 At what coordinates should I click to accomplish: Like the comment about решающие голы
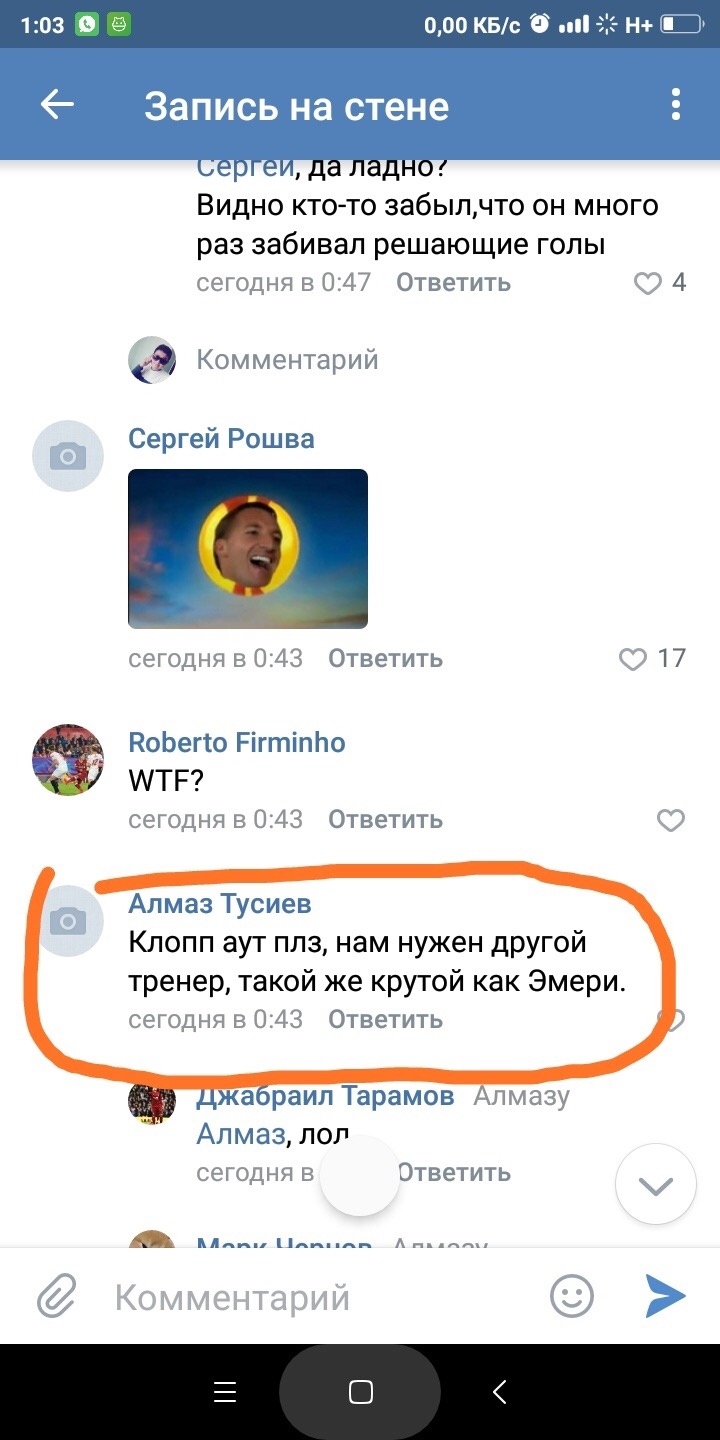point(648,283)
